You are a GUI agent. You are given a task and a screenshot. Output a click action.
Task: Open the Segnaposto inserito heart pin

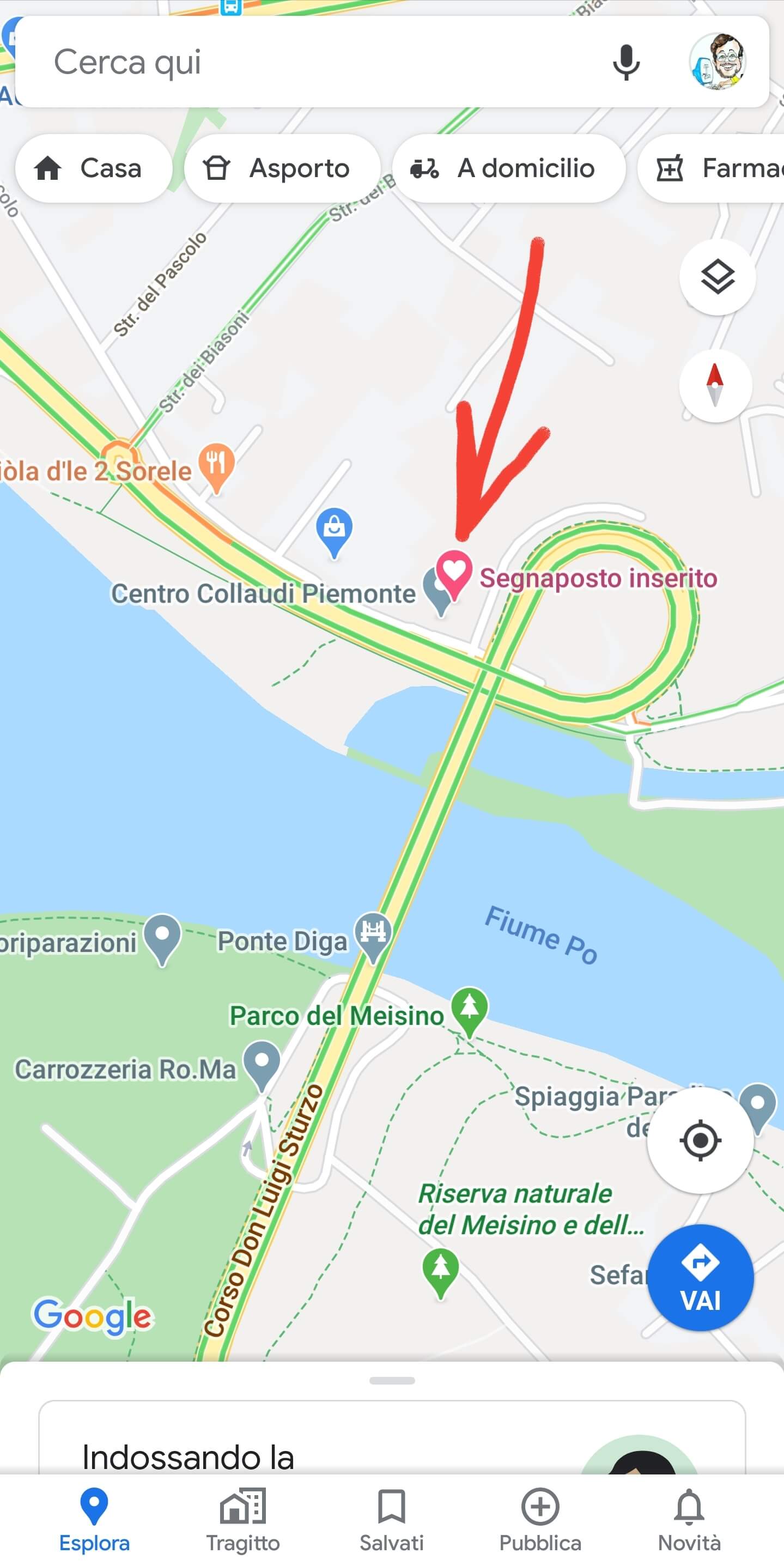454,571
